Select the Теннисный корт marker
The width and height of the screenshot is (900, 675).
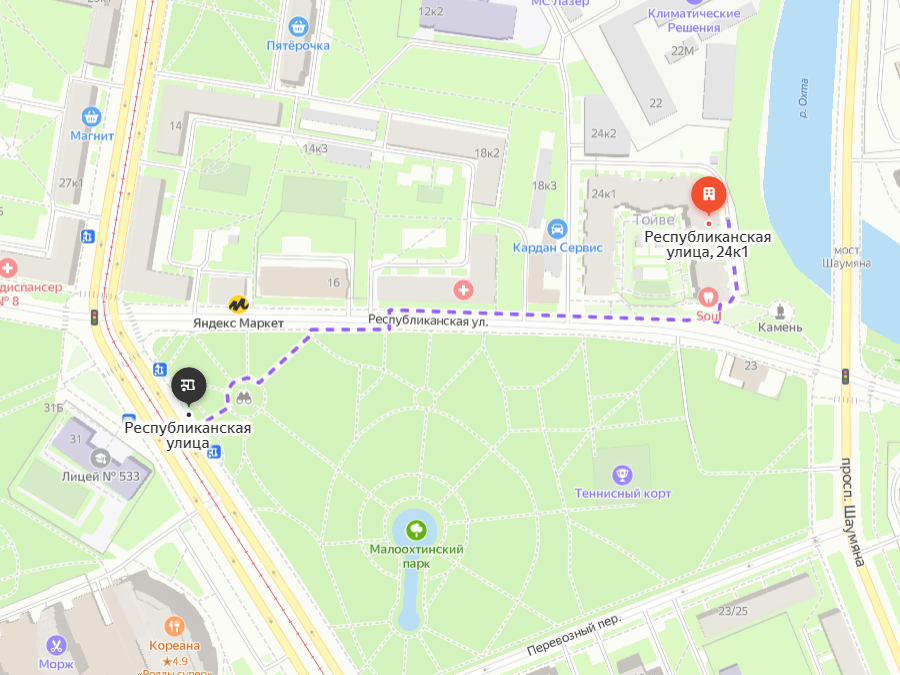coord(622,475)
